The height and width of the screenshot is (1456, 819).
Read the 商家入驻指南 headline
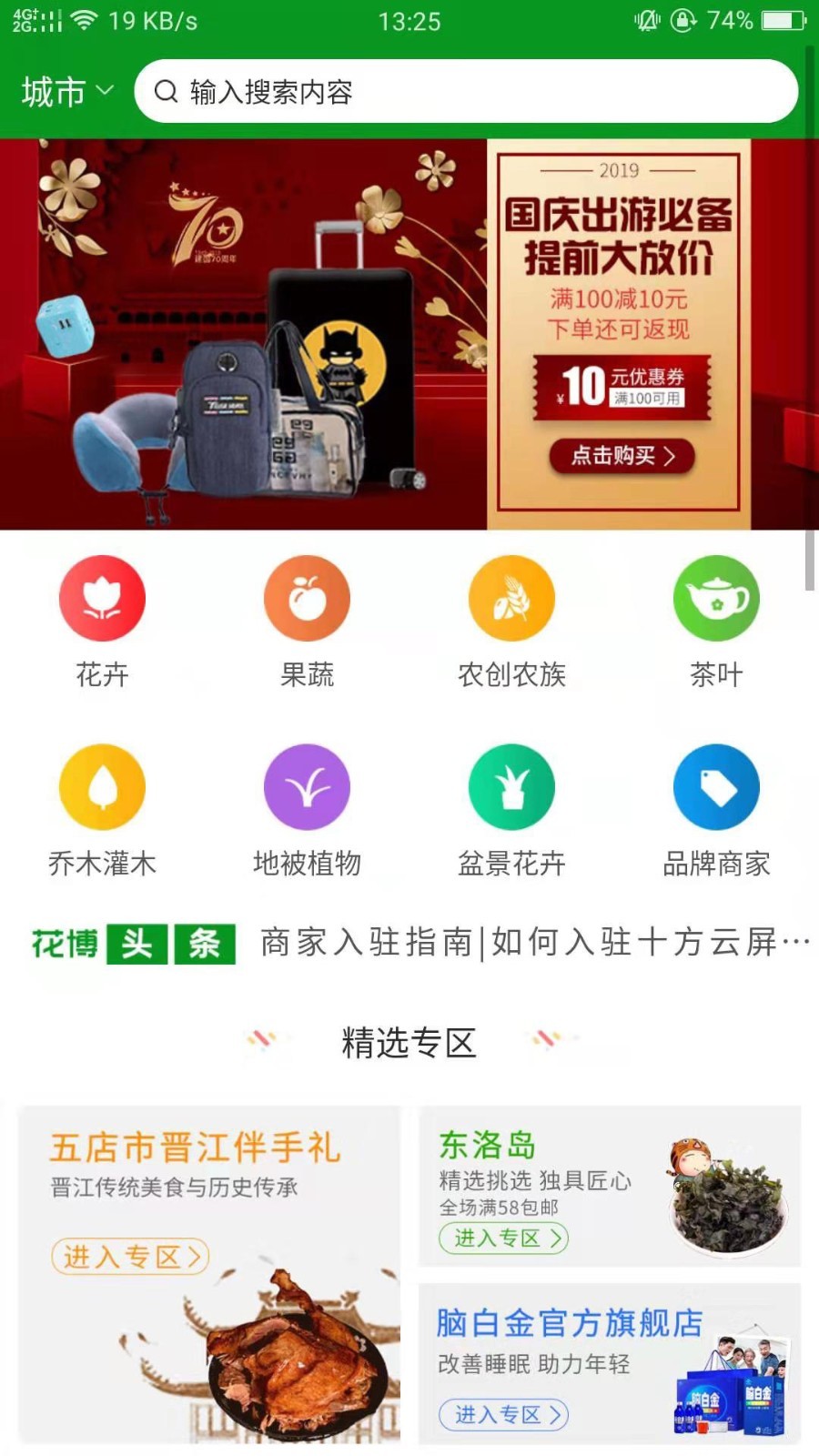[x=532, y=943]
